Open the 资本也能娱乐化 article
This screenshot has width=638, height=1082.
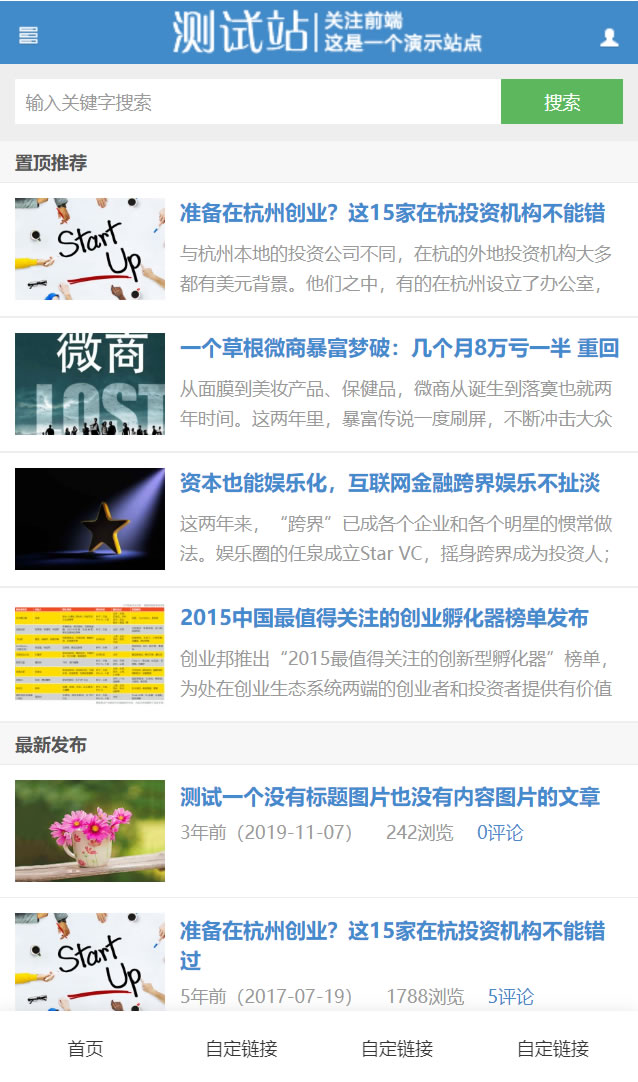point(390,483)
